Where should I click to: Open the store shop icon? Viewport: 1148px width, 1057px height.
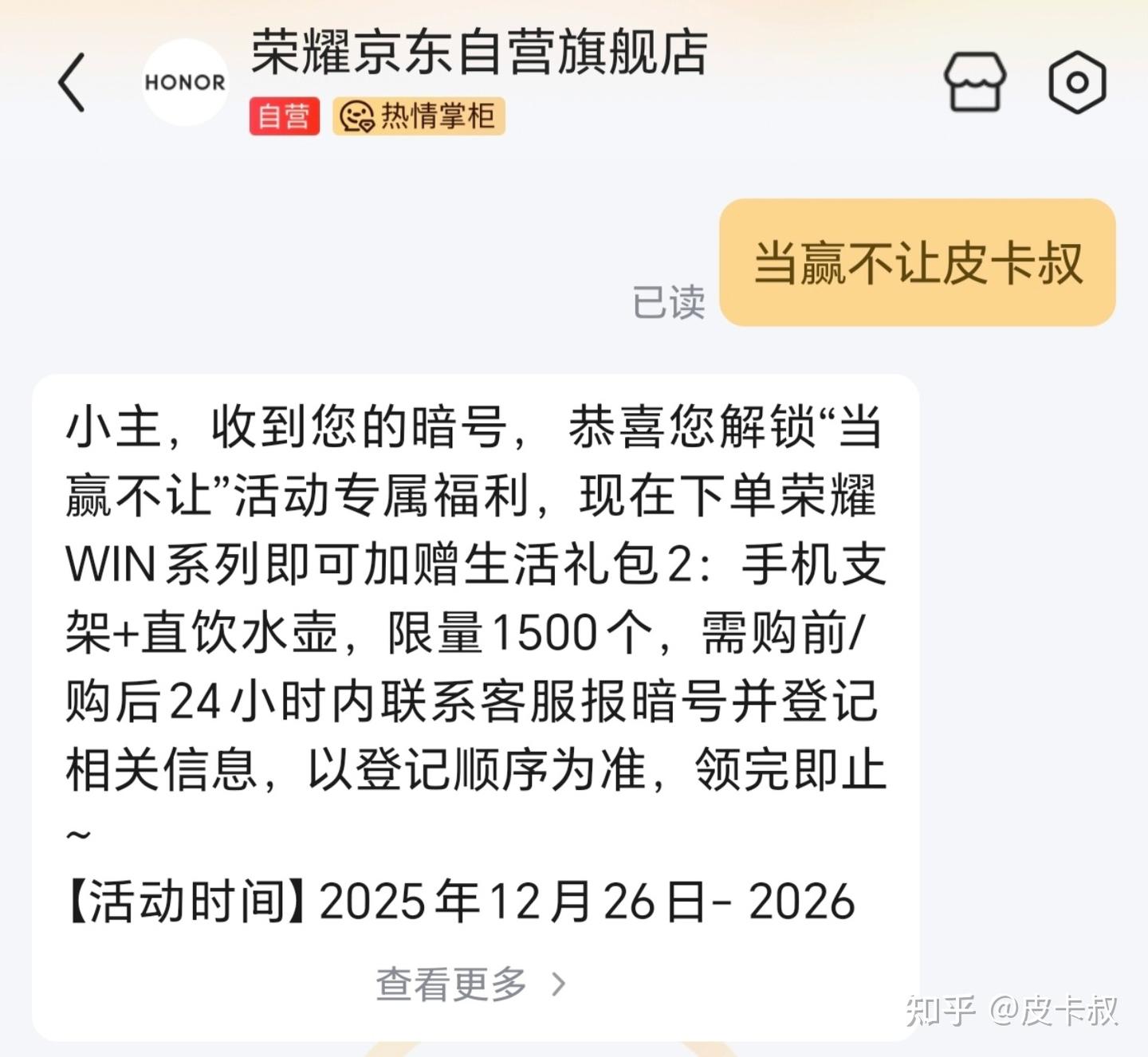click(x=974, y=82)
